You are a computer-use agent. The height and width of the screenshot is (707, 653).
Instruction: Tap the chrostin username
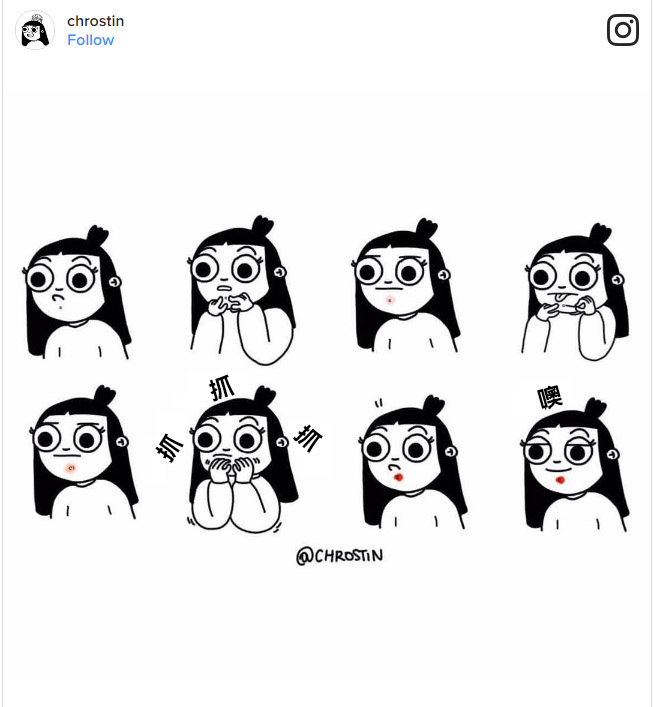coord(95,21)
